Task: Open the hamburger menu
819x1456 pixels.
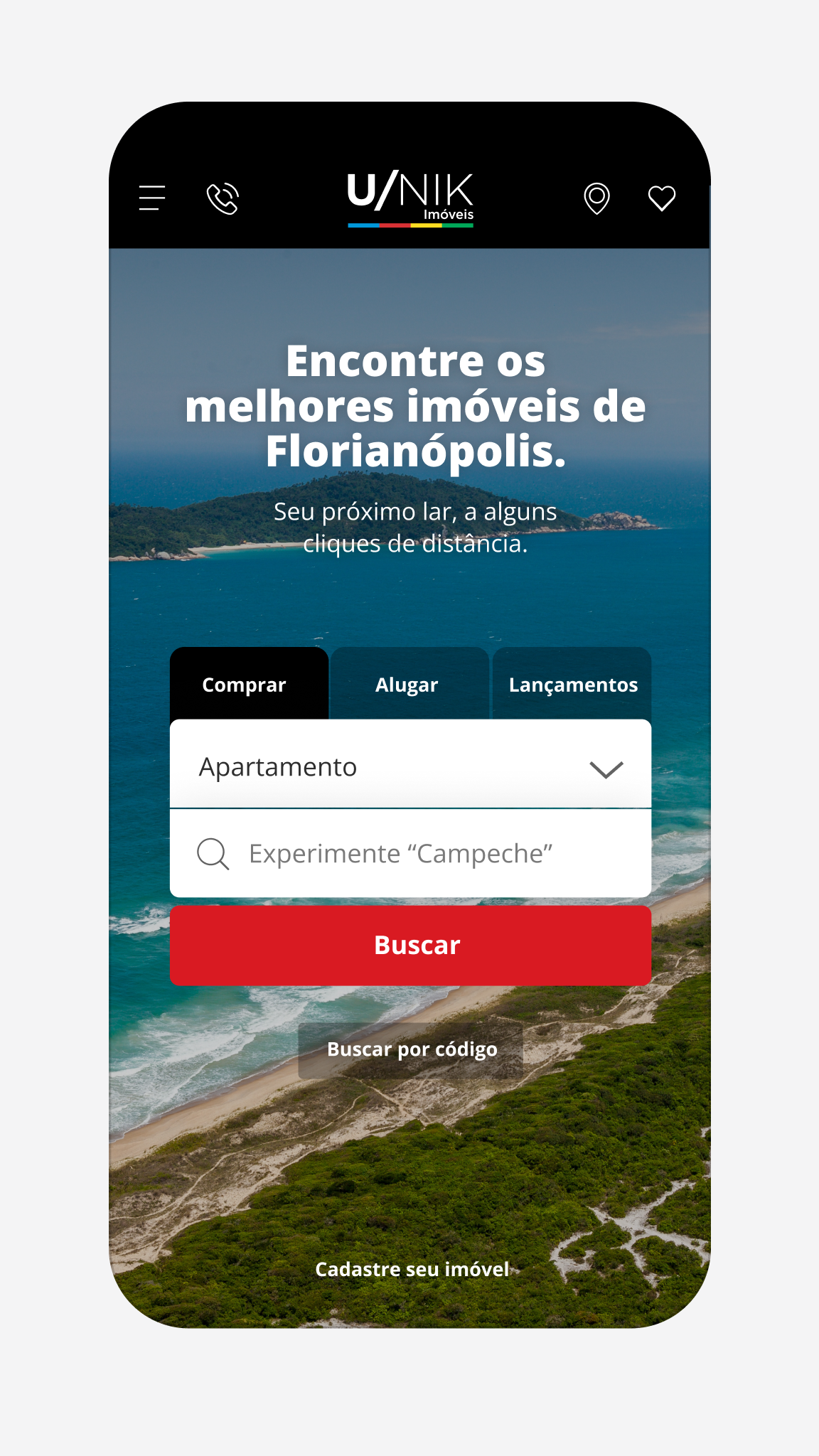Action: click(152, 198)
